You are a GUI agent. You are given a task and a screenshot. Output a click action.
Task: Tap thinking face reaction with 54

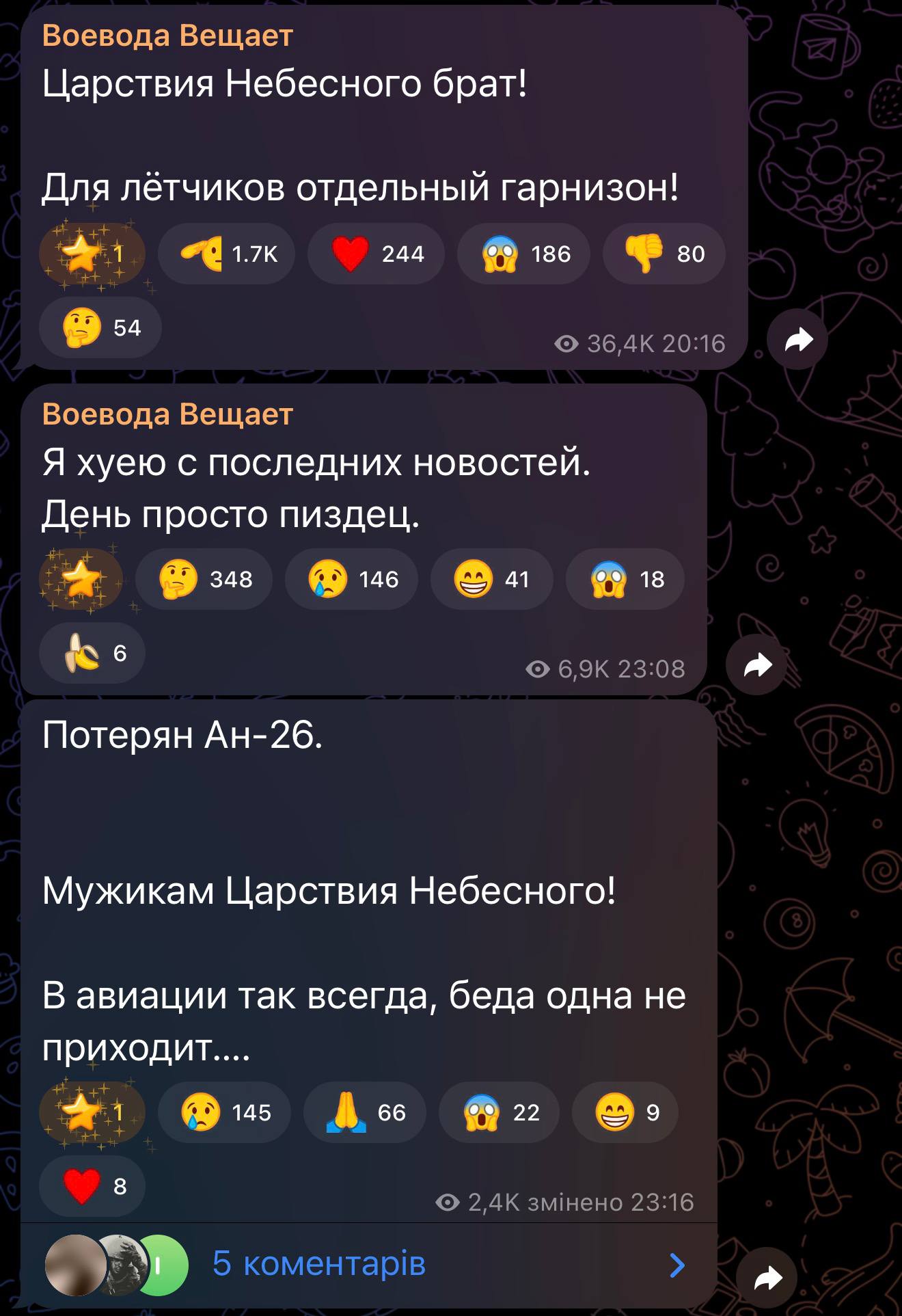tap(100, 327)
